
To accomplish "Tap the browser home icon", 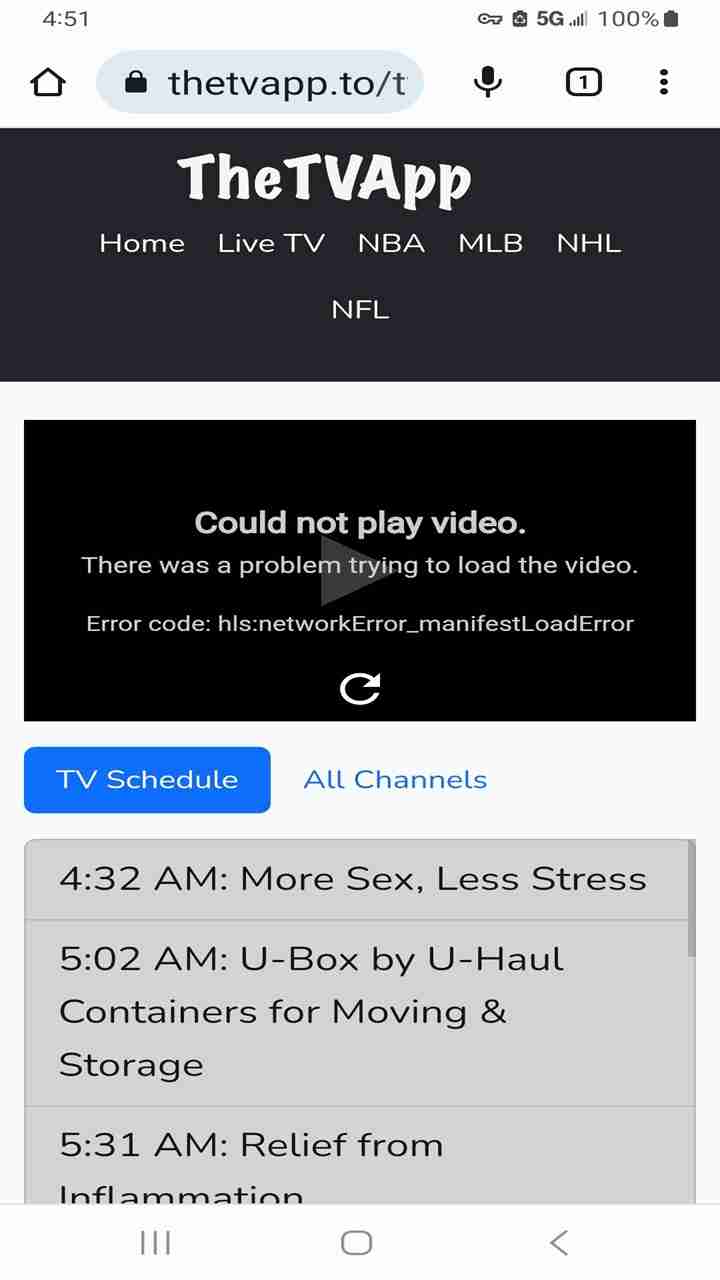I will tap(48, 82).
